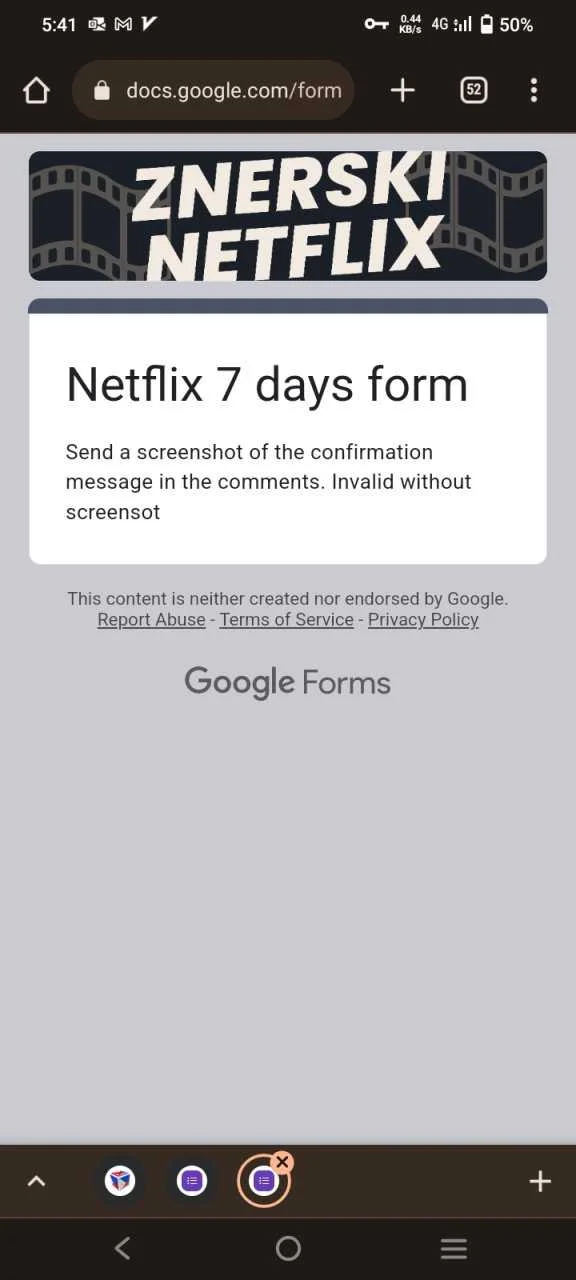576x1280 pixels.
Task: Switch to the second tab with the forms icon
Action: pyautogui.click(x=192, y=1182)
